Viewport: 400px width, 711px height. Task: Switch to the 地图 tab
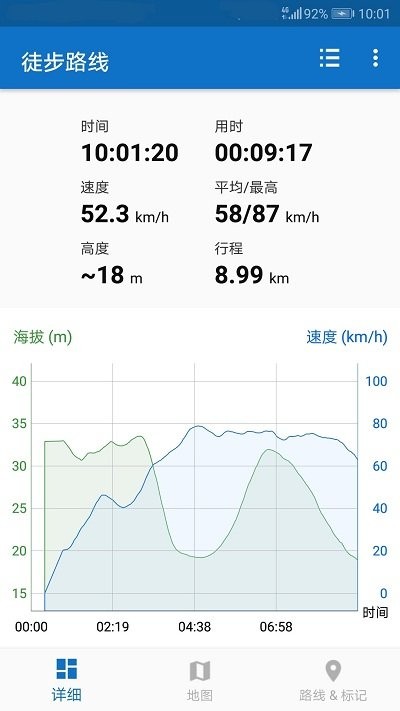(x=200, y=679)
